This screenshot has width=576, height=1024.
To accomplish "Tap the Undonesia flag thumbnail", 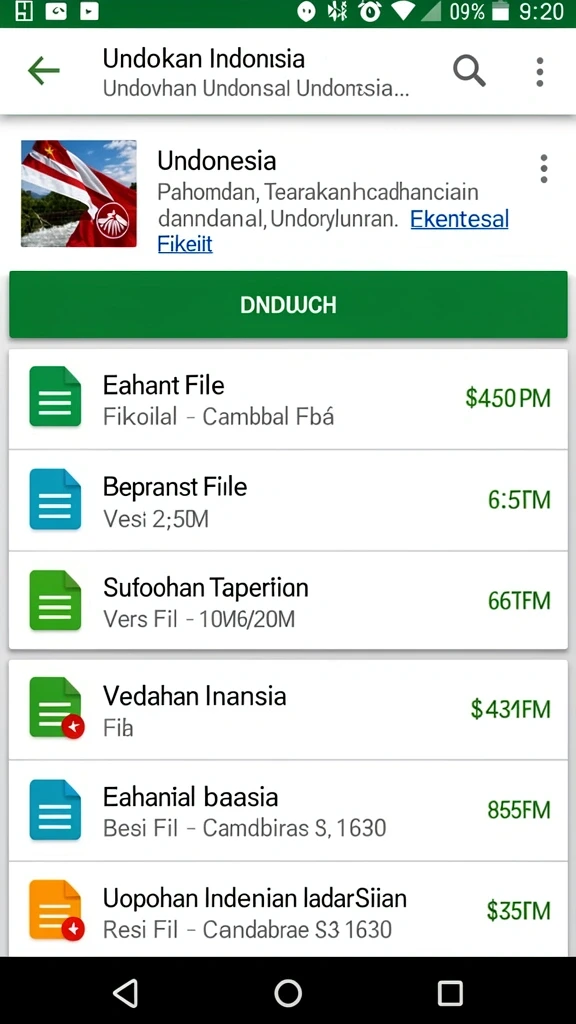I will (x=79, y=193).
